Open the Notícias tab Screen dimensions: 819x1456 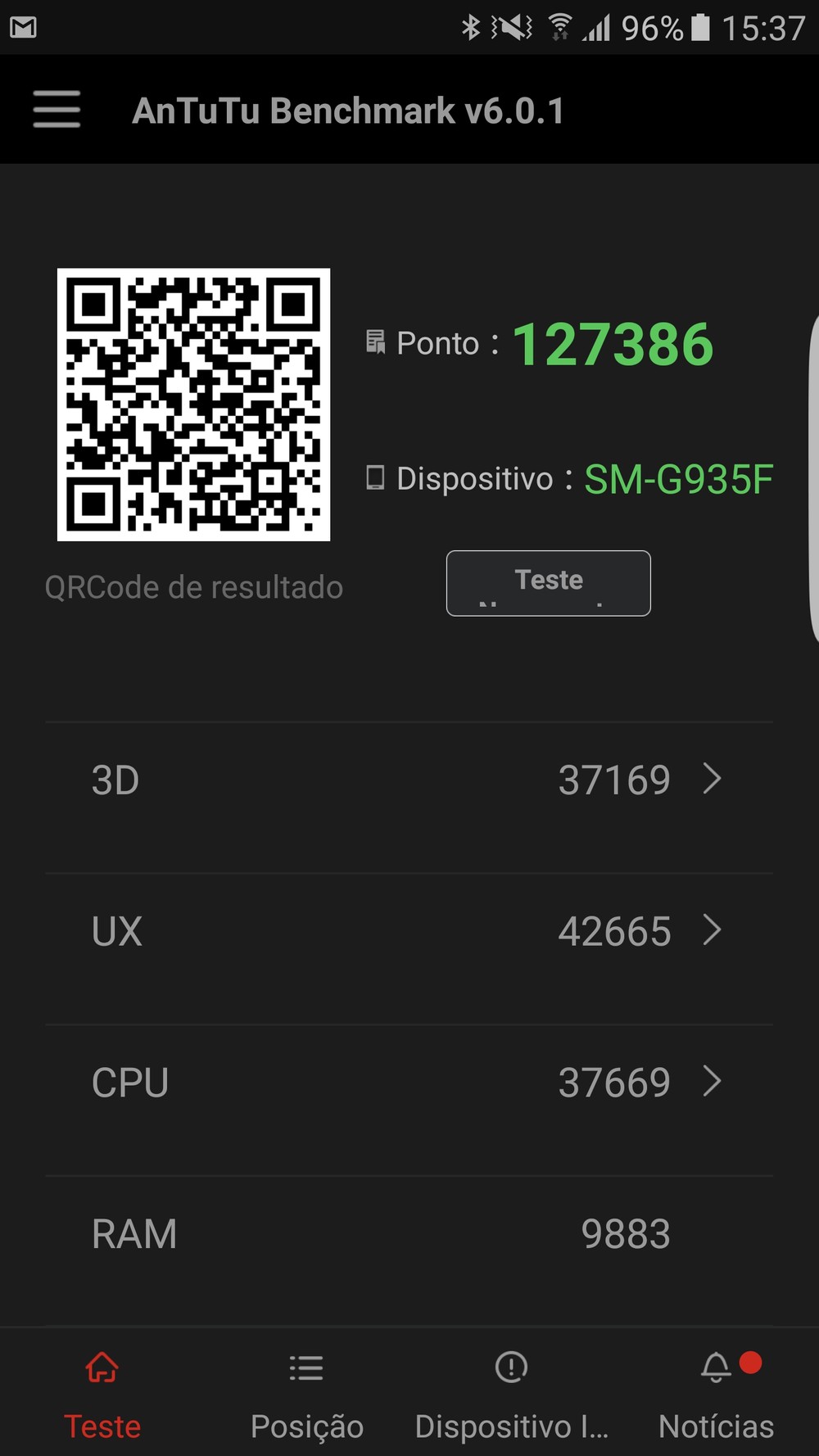716,1391
